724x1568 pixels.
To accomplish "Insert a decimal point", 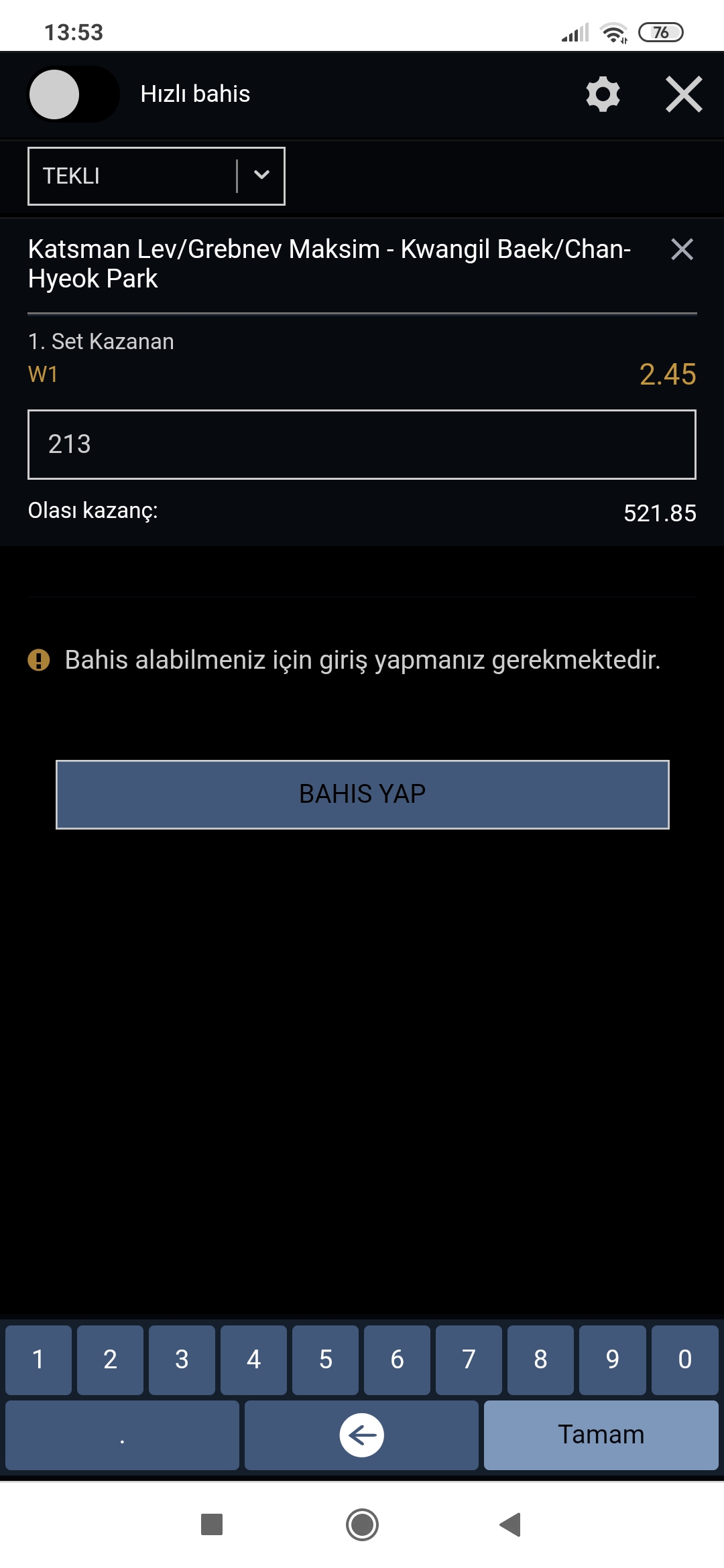I will click(x=122, y=1435).
